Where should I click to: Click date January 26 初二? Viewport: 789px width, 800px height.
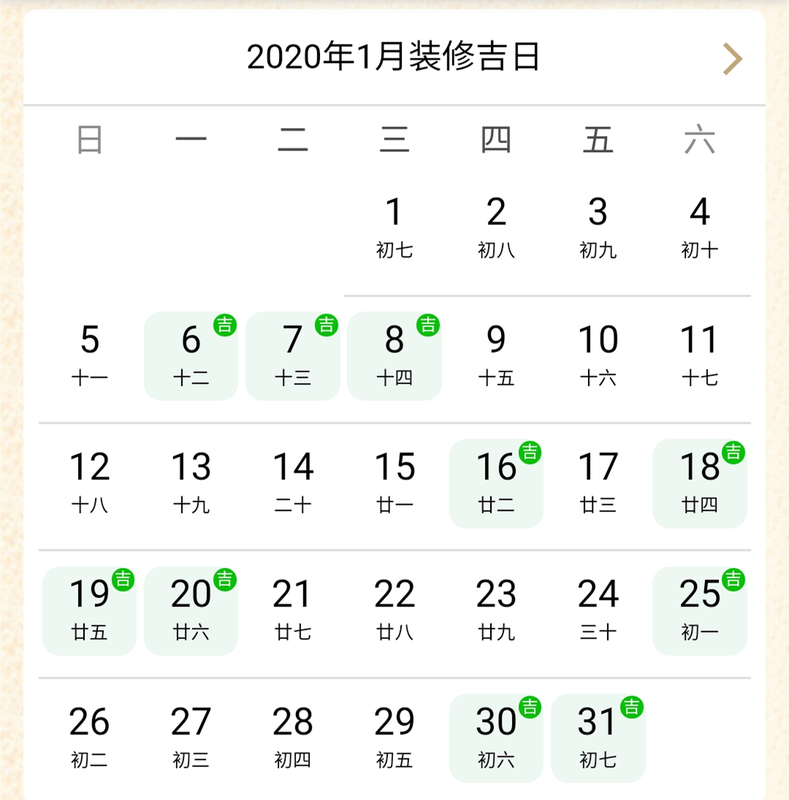91,737
